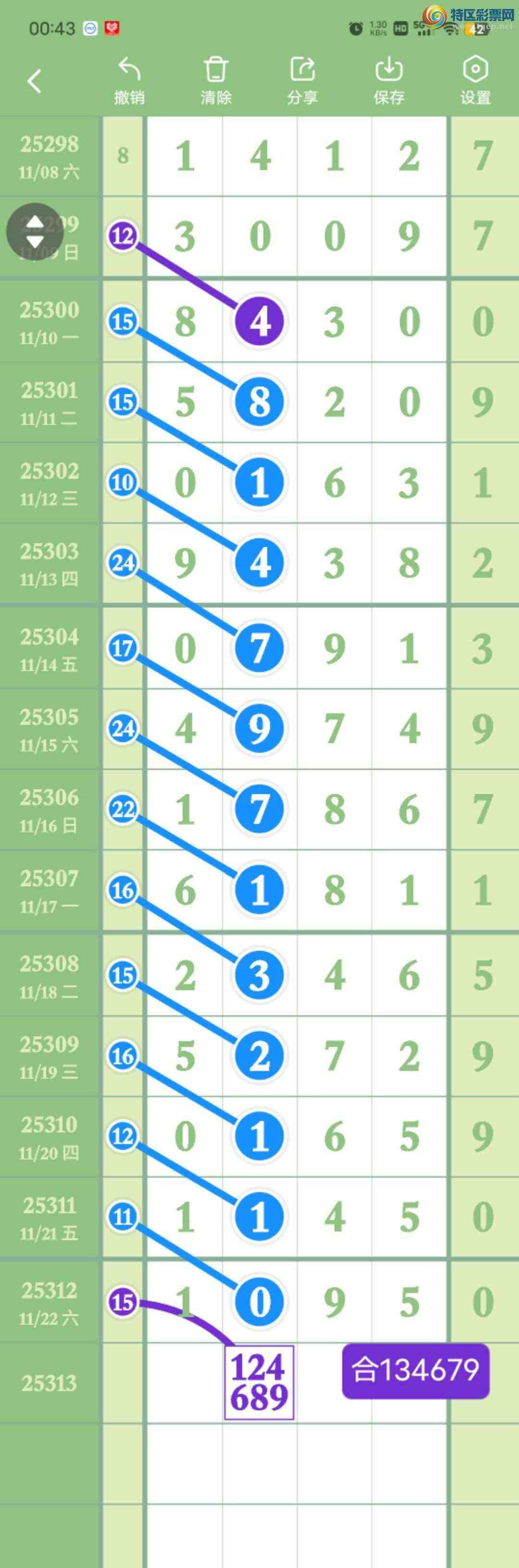Tap the floating up-down scroll control
Image resolution: width=519 pixels, height=1568 pixels.
[35, 232]
